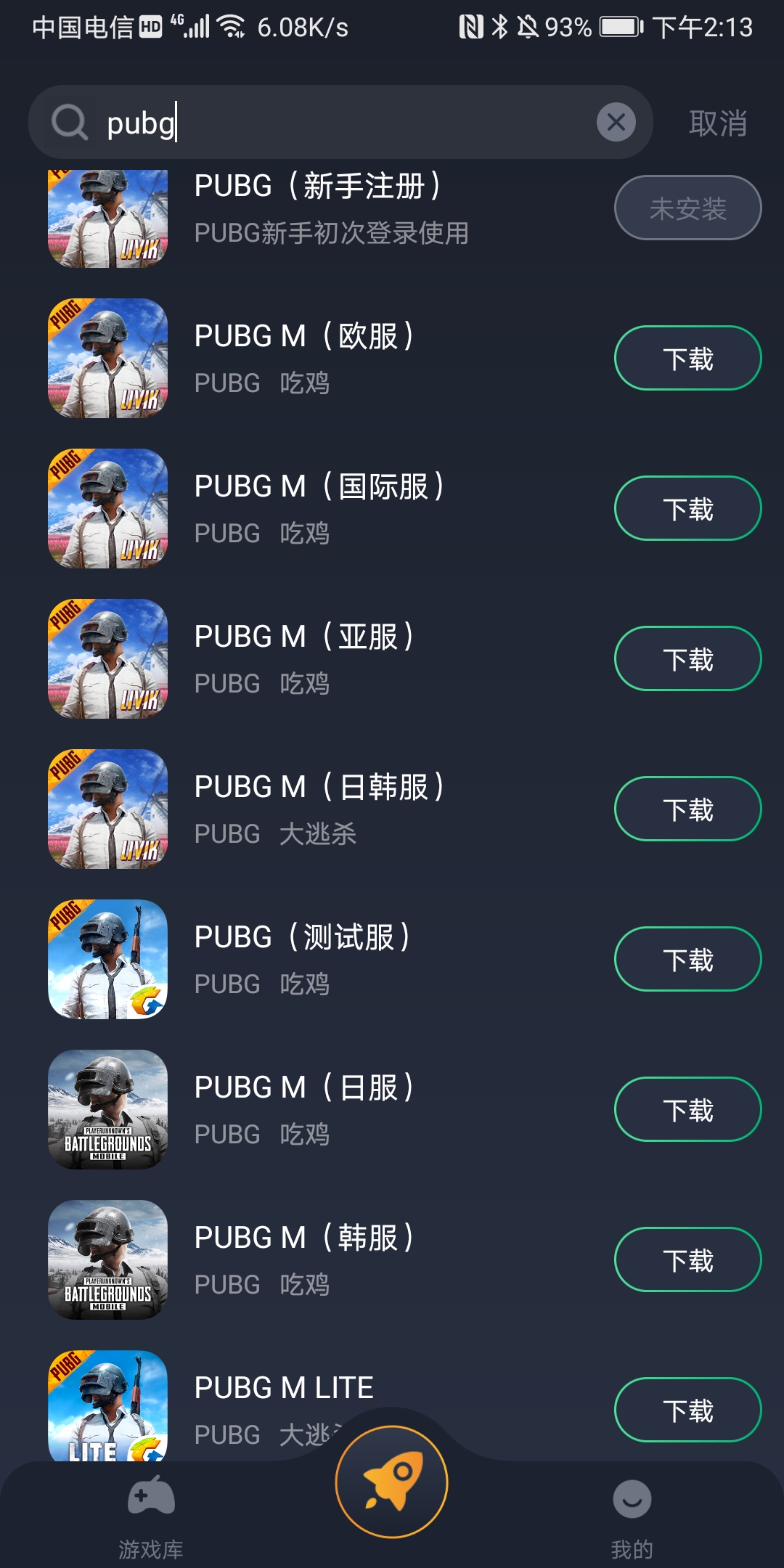The image size is (784, 1568).
Task: Tap 未安装 for PUBG（新手注册）
Action: (x=687, y=208)
